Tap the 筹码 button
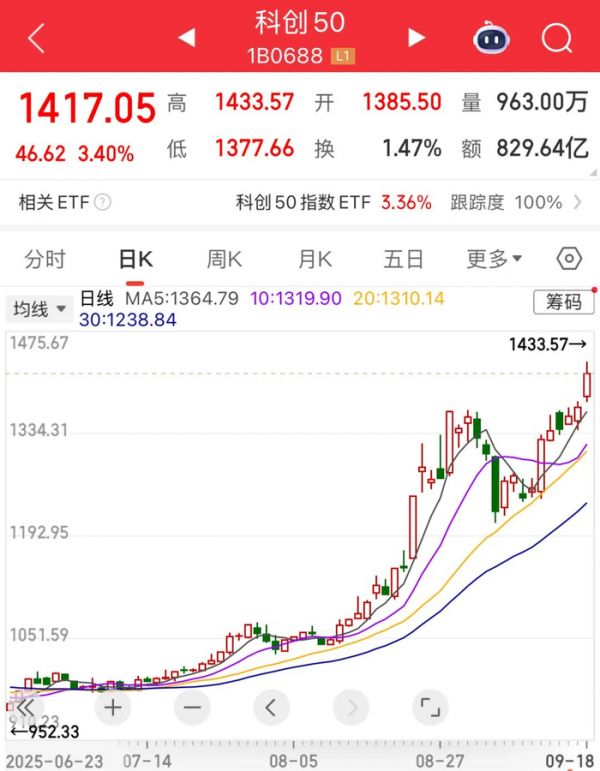 [562, 301]
